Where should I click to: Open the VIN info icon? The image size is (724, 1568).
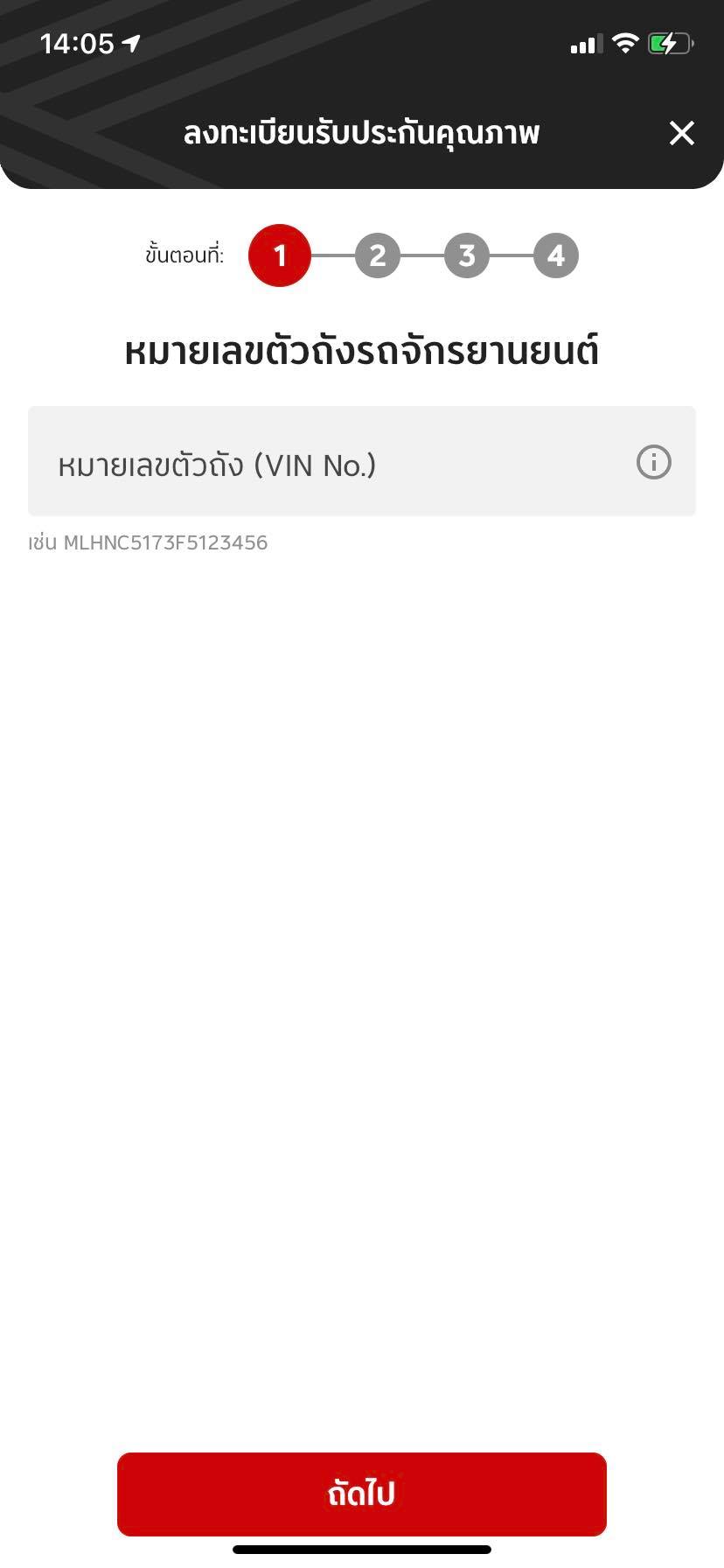pos(653,462)
